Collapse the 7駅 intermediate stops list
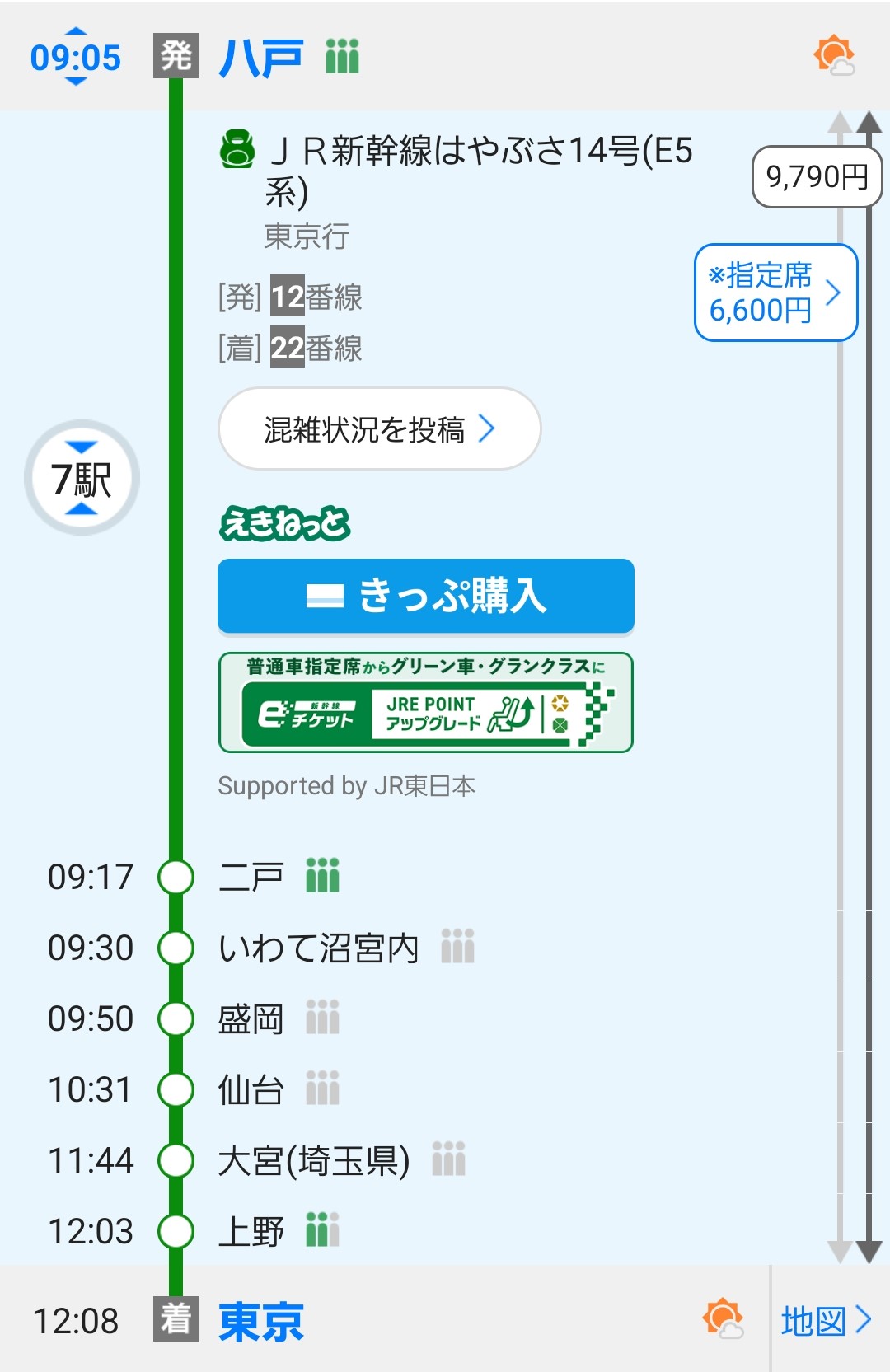The height and width of the screenshot is (1372, 890). 82,478
